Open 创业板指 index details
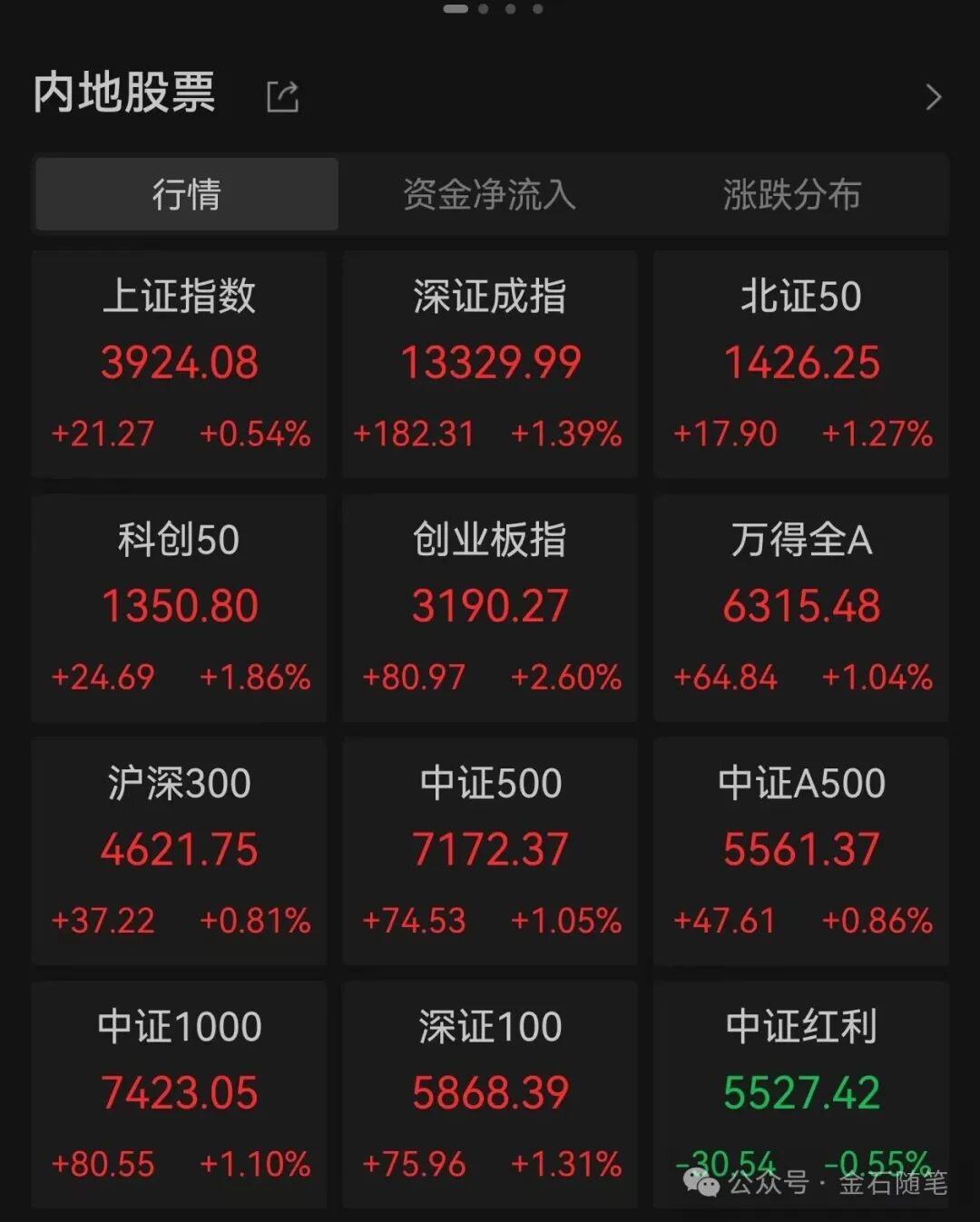 click(490, 608)
